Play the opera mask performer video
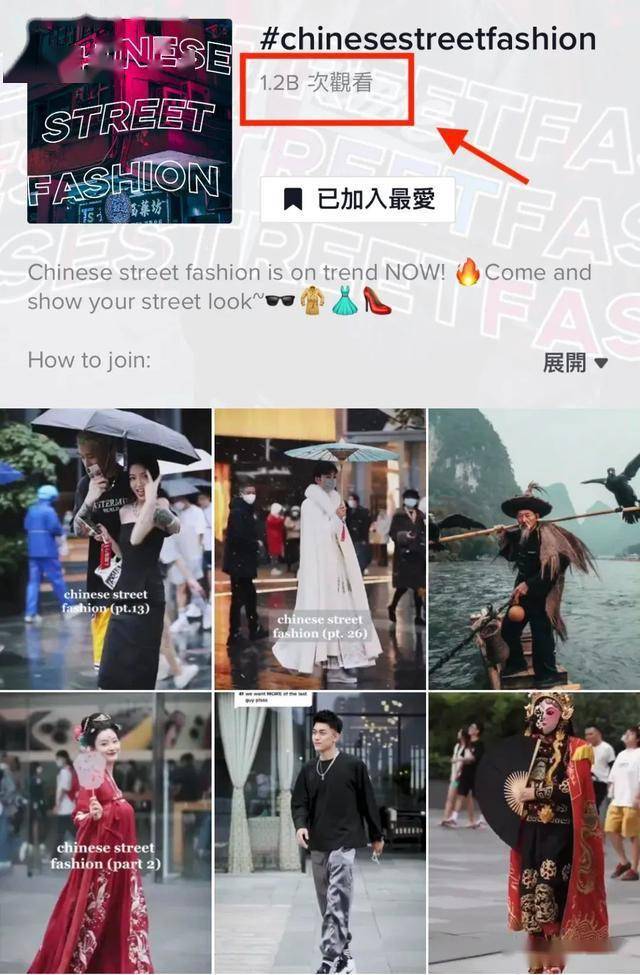The height and width of the screenshot is (975, 640). tap(534, 833)
